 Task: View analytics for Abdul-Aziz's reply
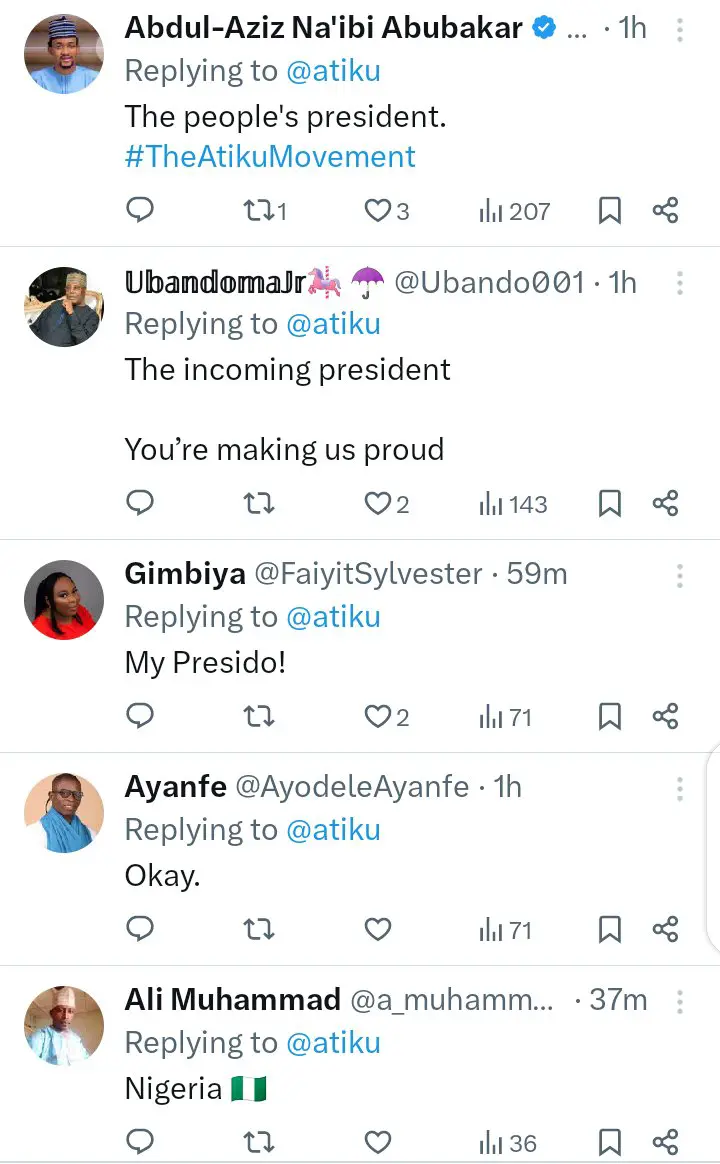[x=515, y=211]
